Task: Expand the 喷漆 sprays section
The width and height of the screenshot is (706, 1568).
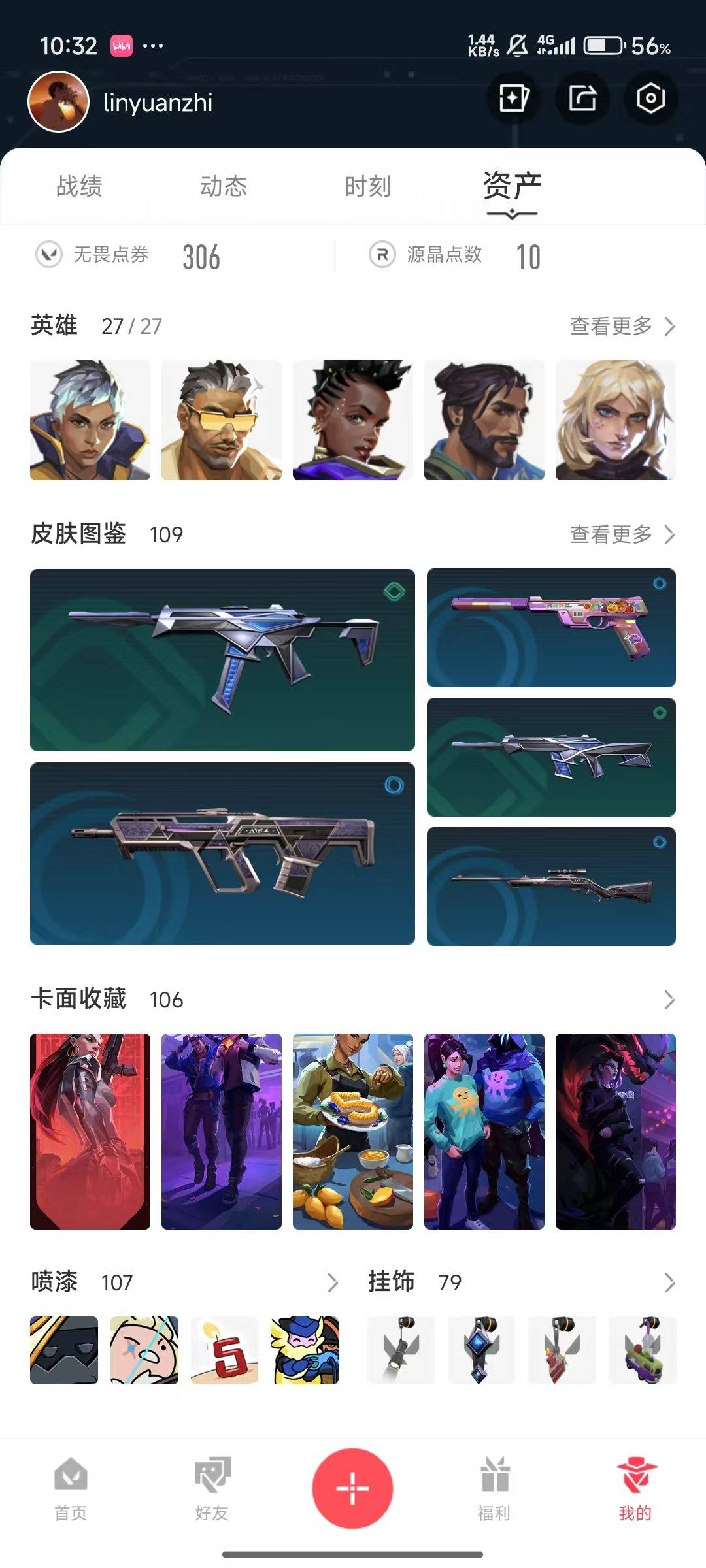Action: (x=332, y=1282)
